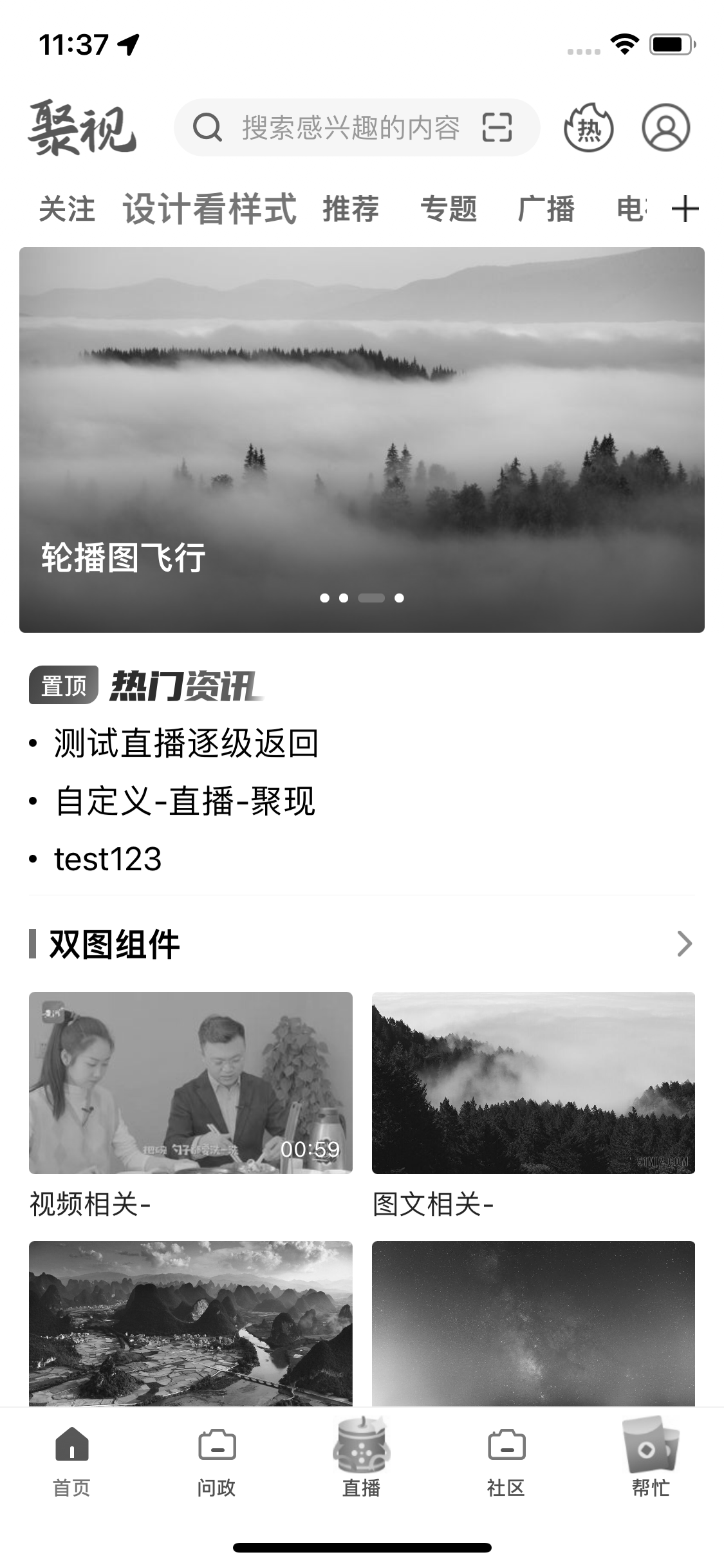The width and height of the screenshot is (724, 1568).
Task: Expand 双图组件 section with the chevron
Action: pyautogui.click(x=684, y=944)
